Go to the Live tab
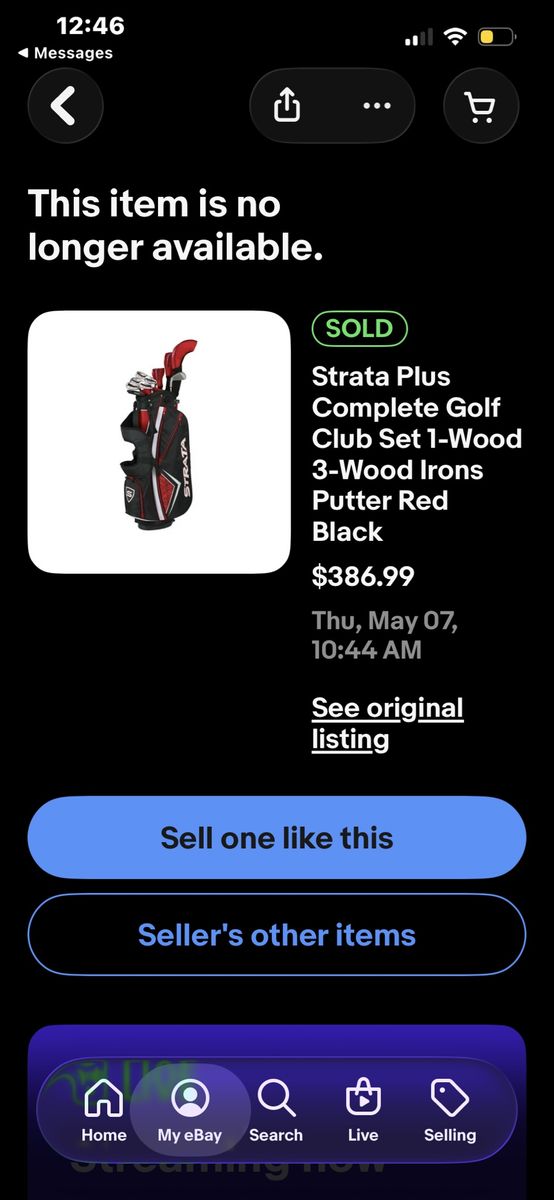Image resolution: width=554 pixels, height=1200 pixels. 363,1110
